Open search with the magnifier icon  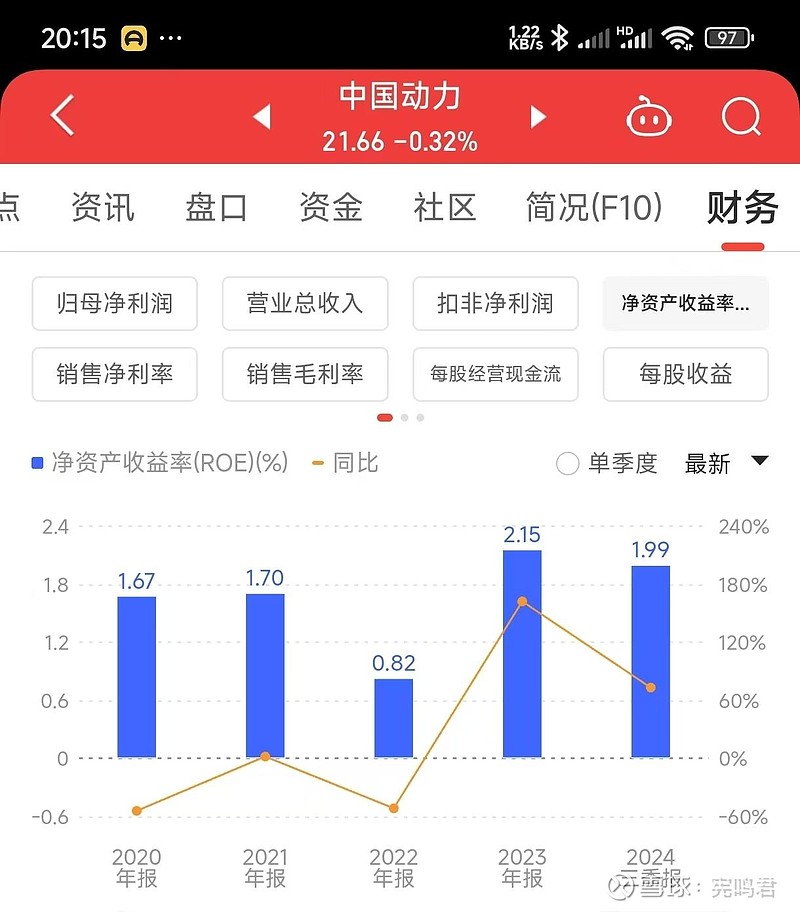(742, 116)
